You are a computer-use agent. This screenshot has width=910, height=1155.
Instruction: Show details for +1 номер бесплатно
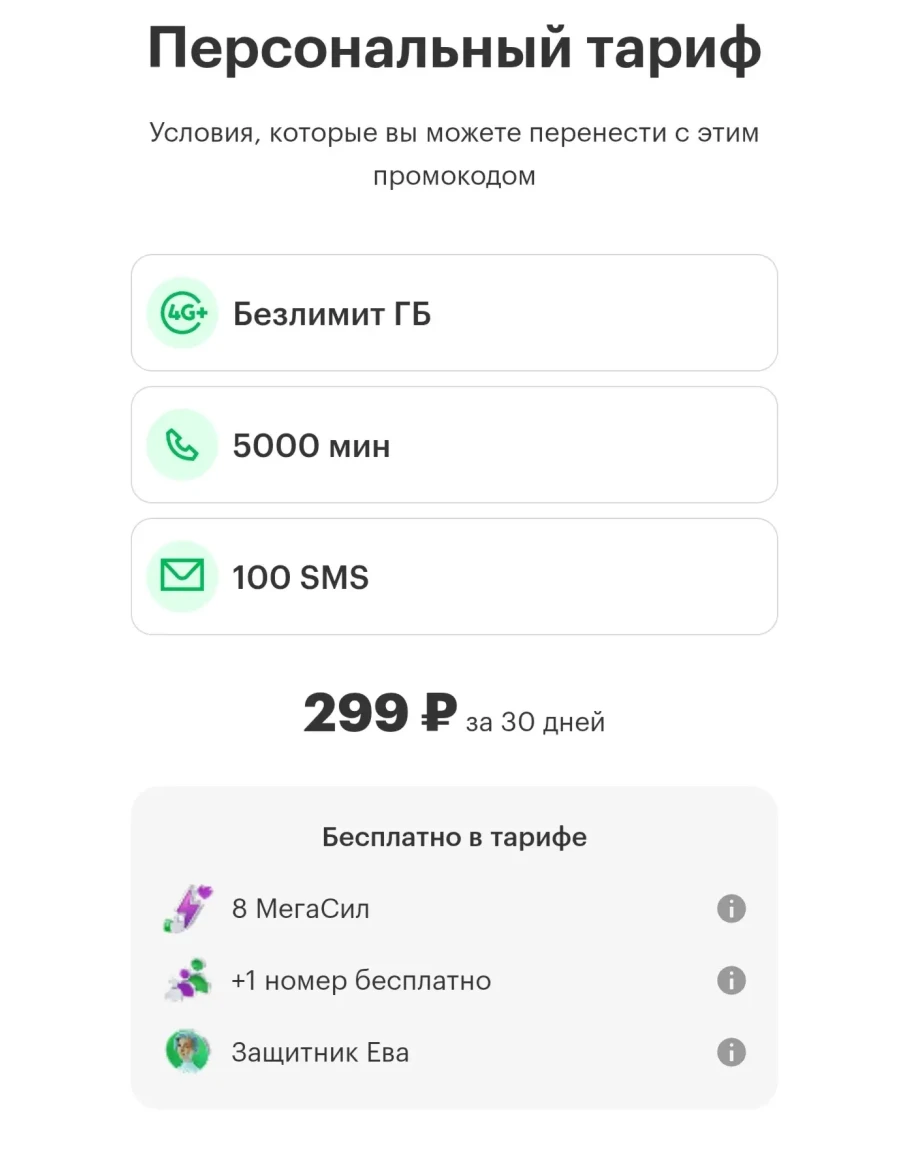(x=731, y=981)
